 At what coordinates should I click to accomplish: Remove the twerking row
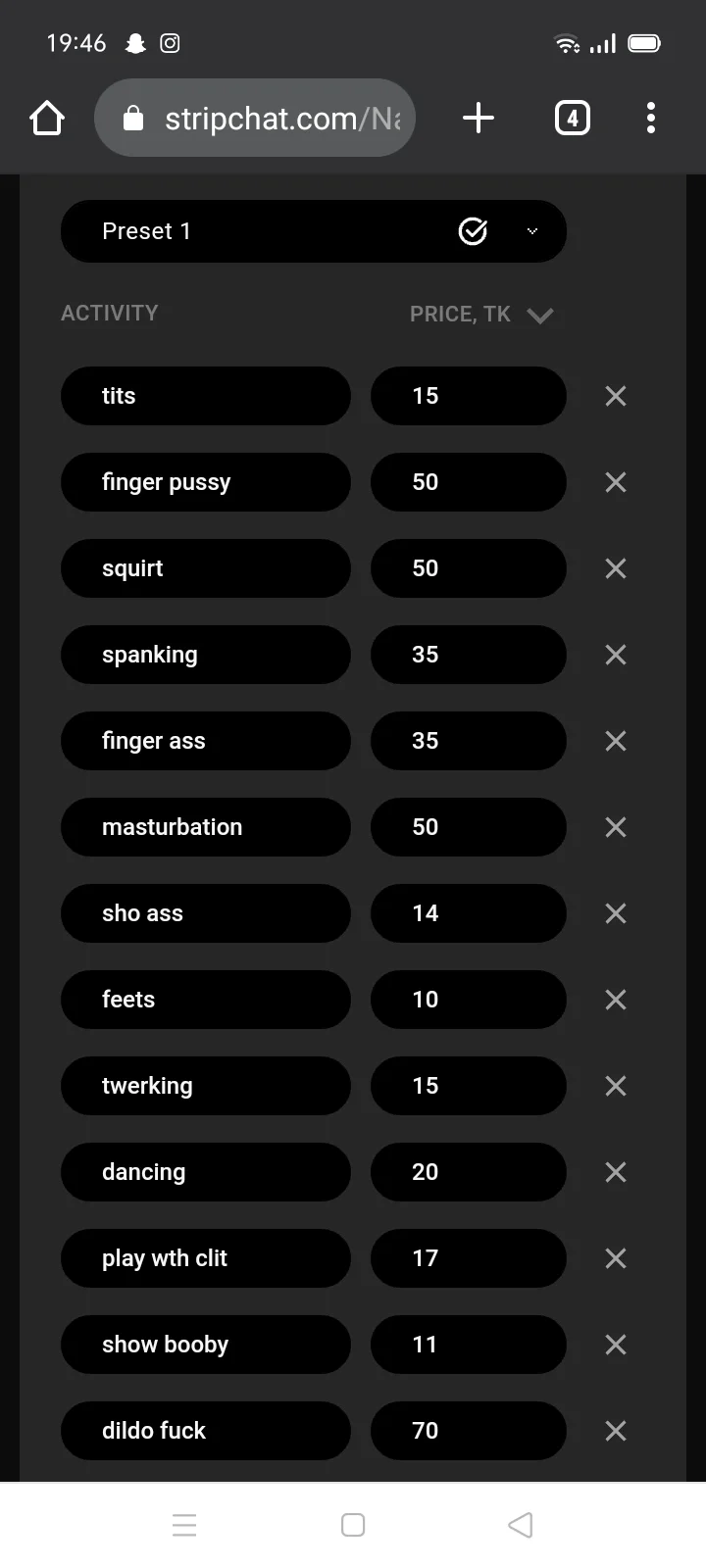tap(616, 1086)
